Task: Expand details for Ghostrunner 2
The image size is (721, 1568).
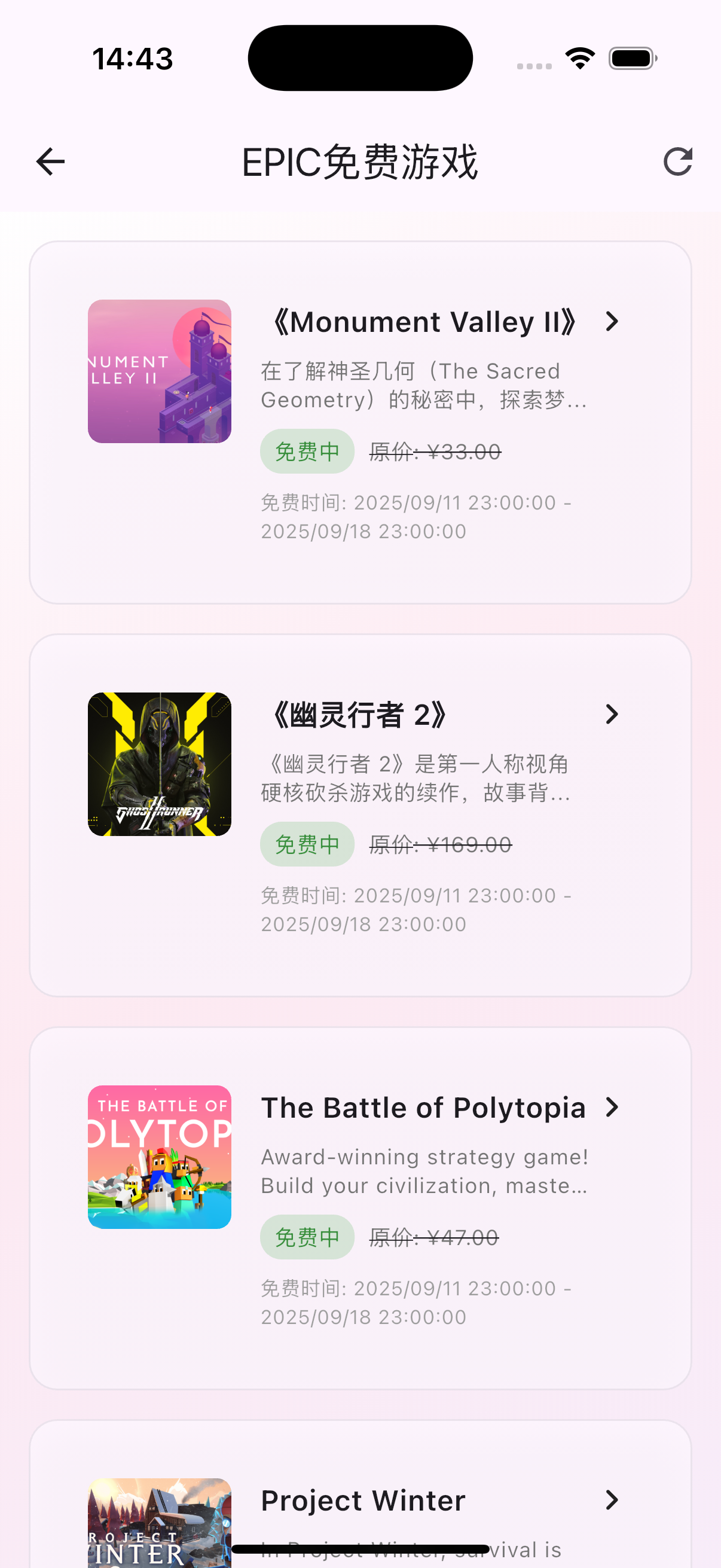Action: point(612,714)
